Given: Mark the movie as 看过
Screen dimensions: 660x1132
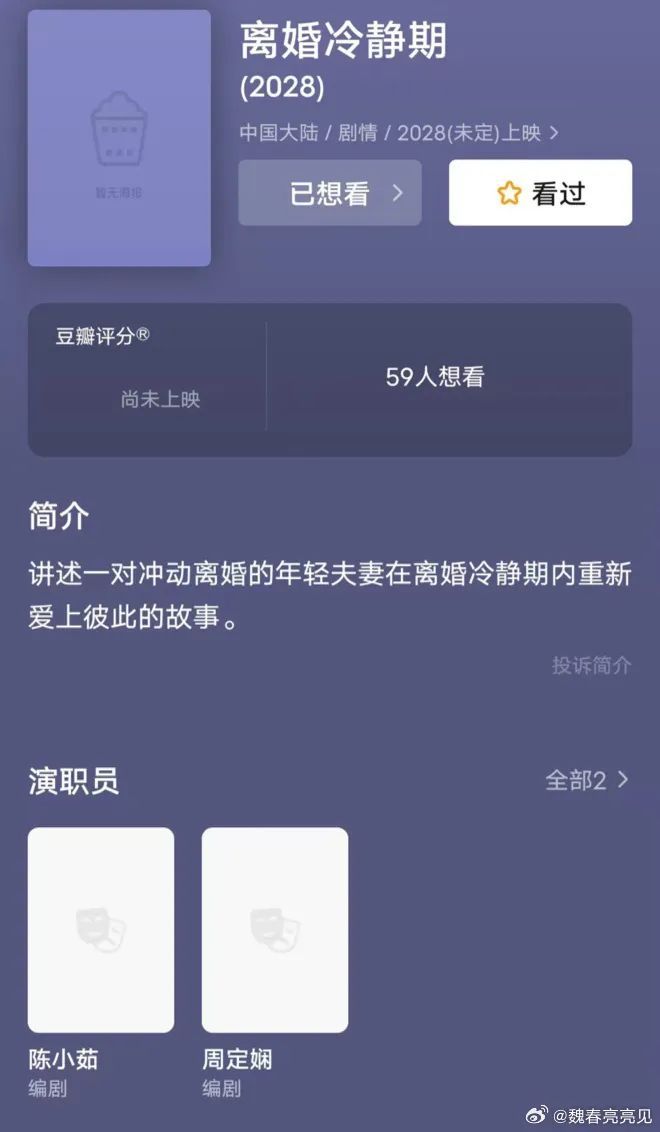Looking at the screenshot, I should (x=540, y=193).
